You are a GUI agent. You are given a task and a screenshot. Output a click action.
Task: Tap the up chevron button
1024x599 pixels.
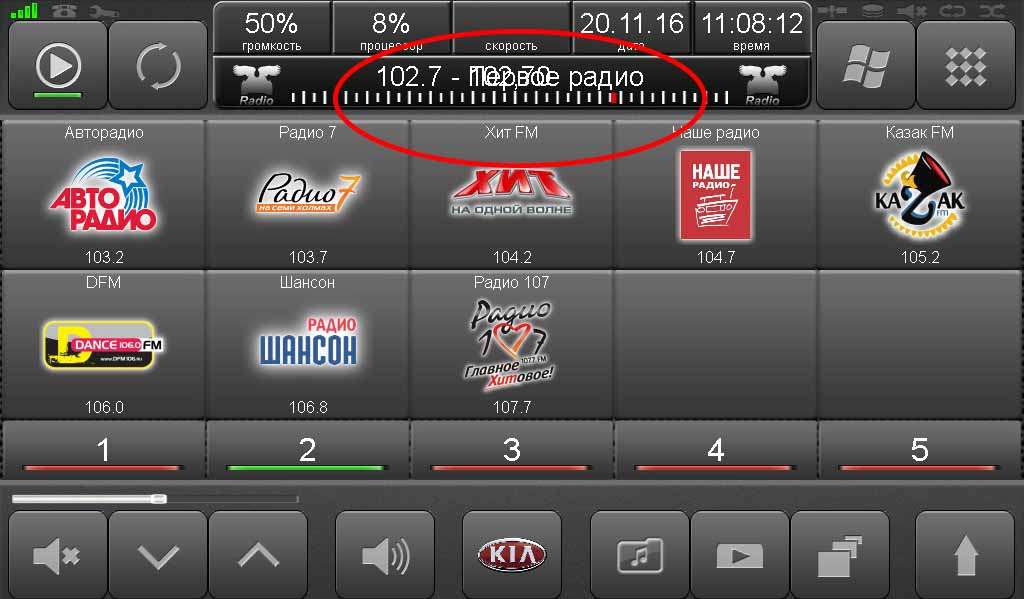click(x=257, y=556)
